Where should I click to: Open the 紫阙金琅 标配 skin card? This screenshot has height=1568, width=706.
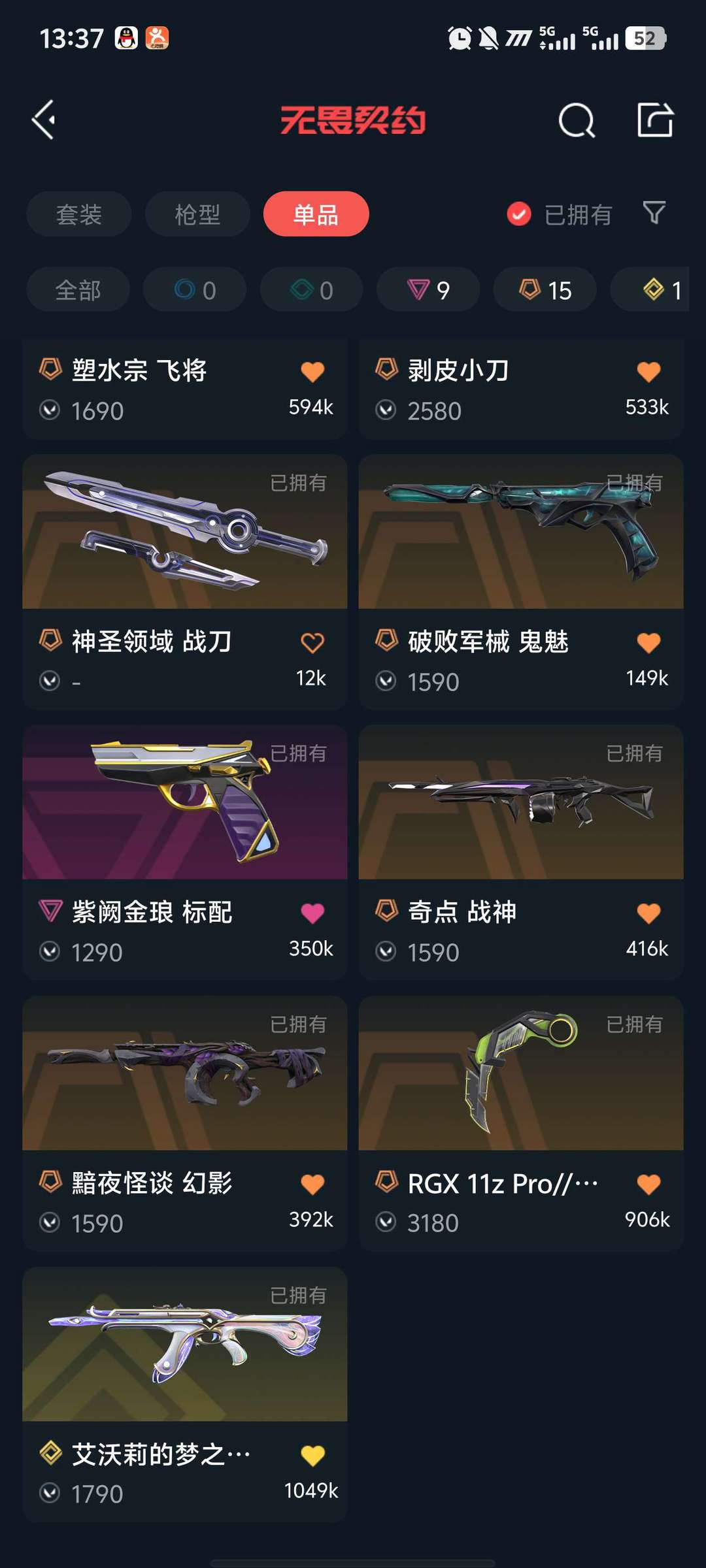tap(185, 852)
